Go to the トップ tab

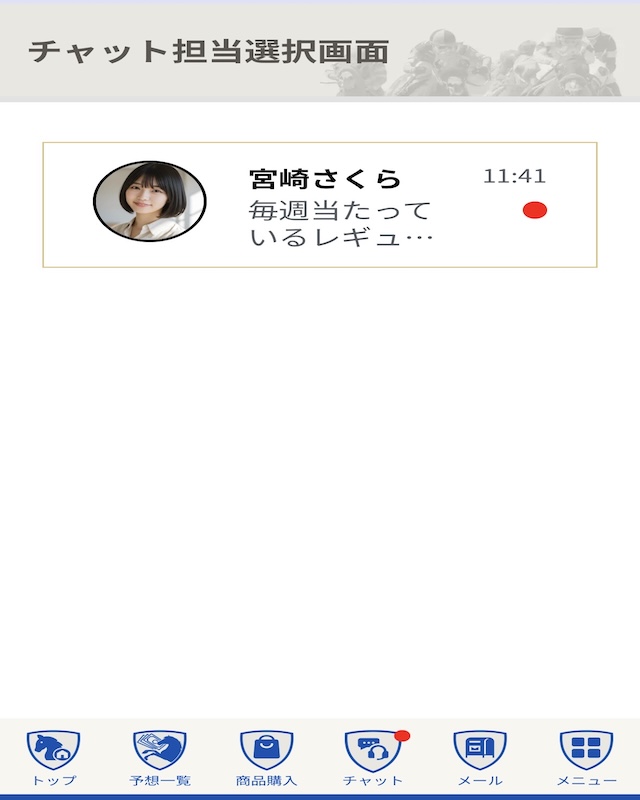(x=53, y=757)
